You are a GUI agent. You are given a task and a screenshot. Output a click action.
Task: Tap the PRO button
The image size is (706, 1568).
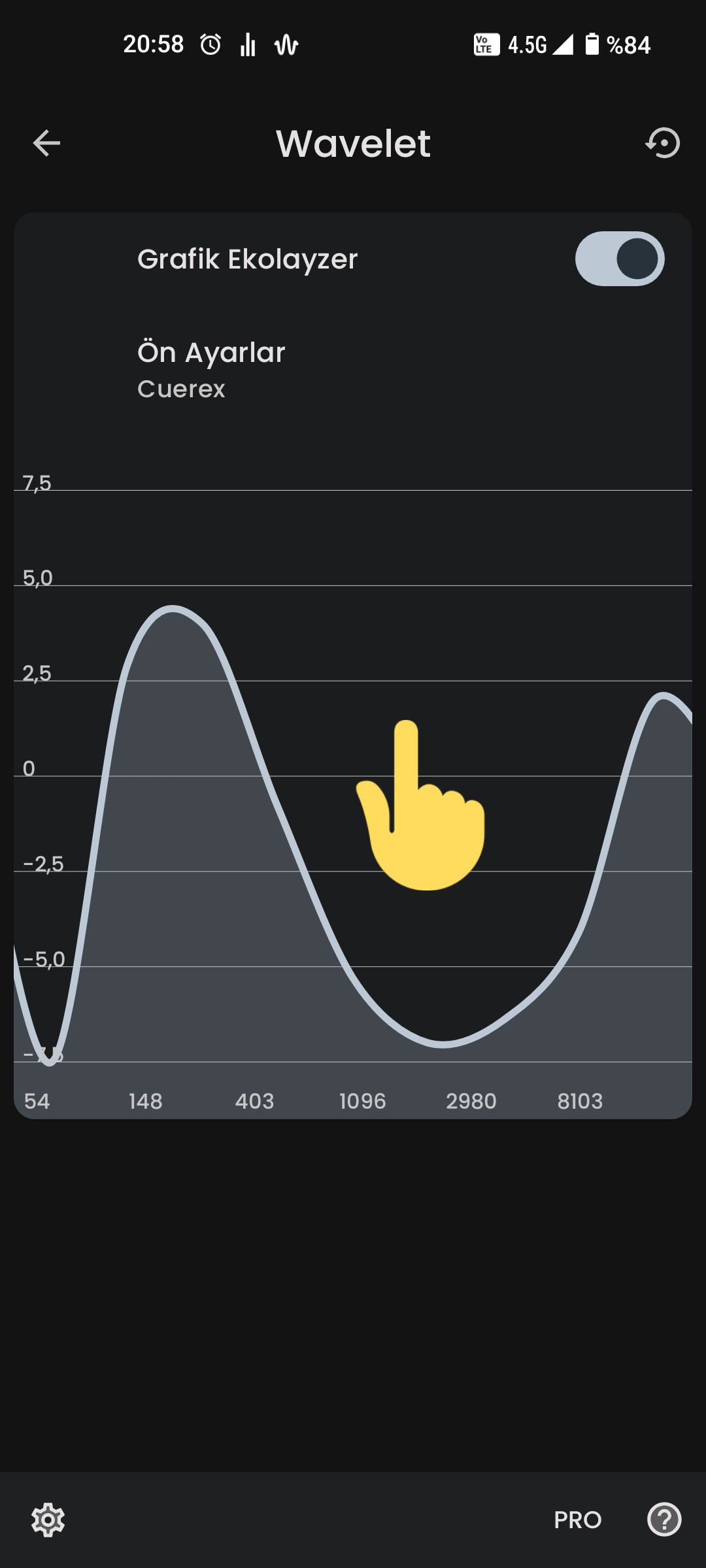pyautogui.click(x=578, y=1520)
